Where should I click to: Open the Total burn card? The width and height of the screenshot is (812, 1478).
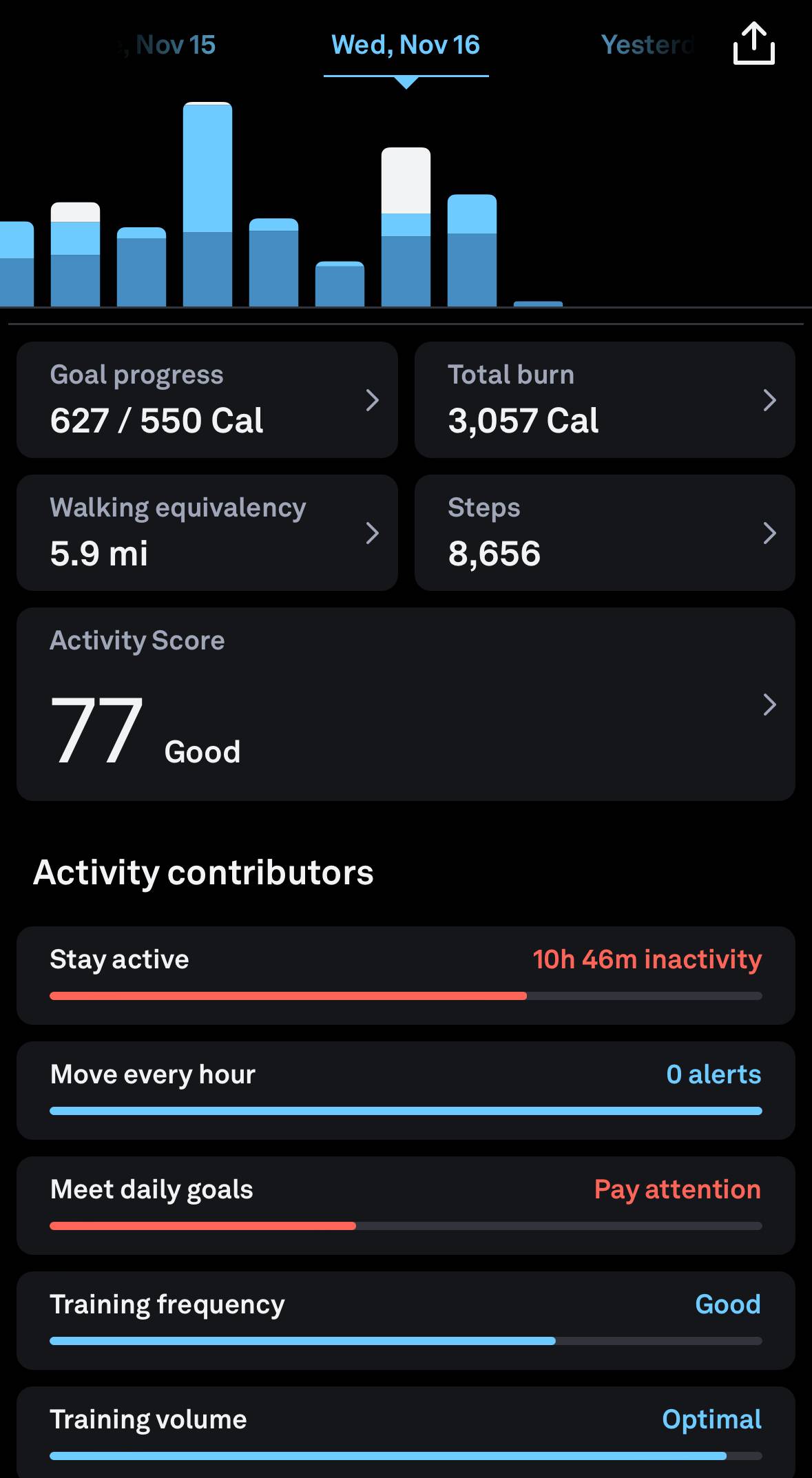coord(605,399)
